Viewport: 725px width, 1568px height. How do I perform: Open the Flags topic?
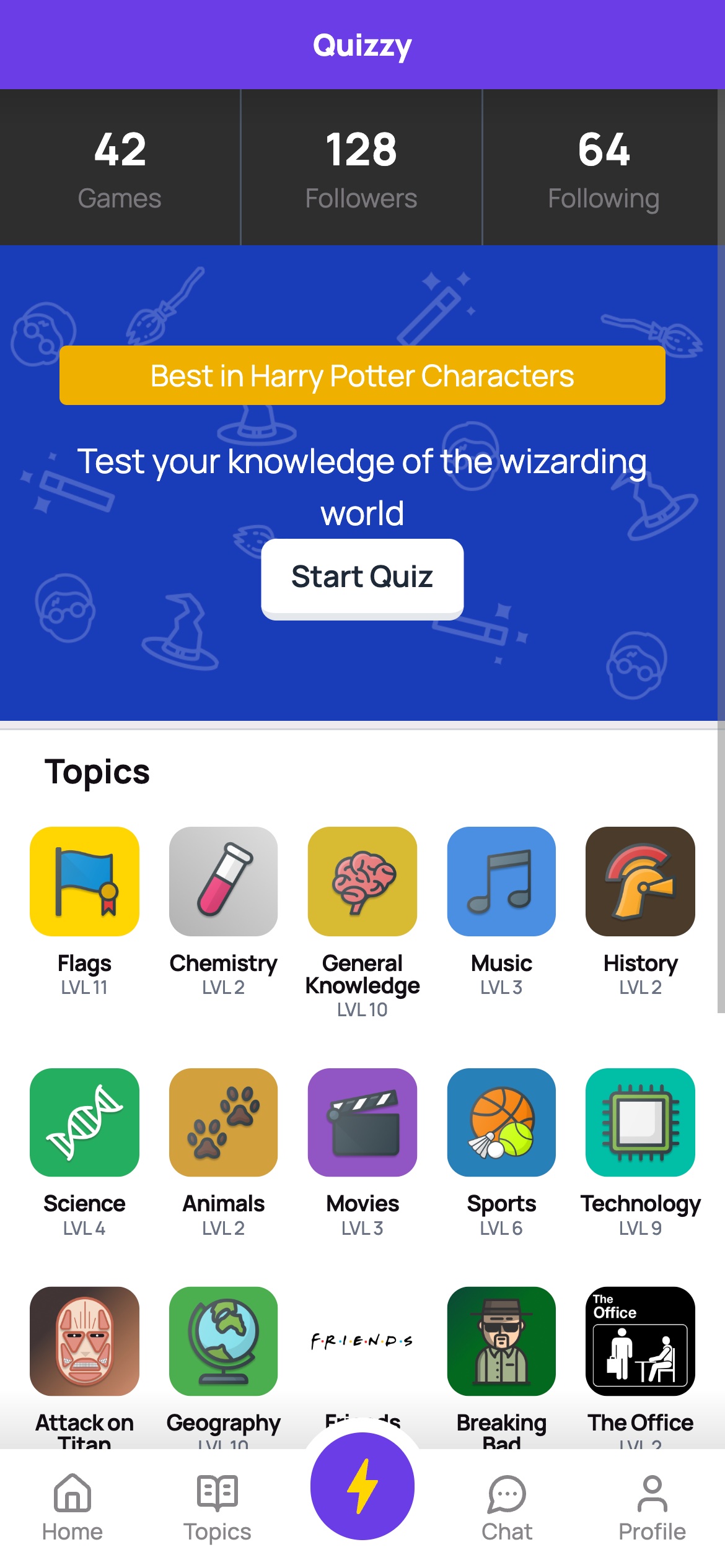[x=84, y=881]
